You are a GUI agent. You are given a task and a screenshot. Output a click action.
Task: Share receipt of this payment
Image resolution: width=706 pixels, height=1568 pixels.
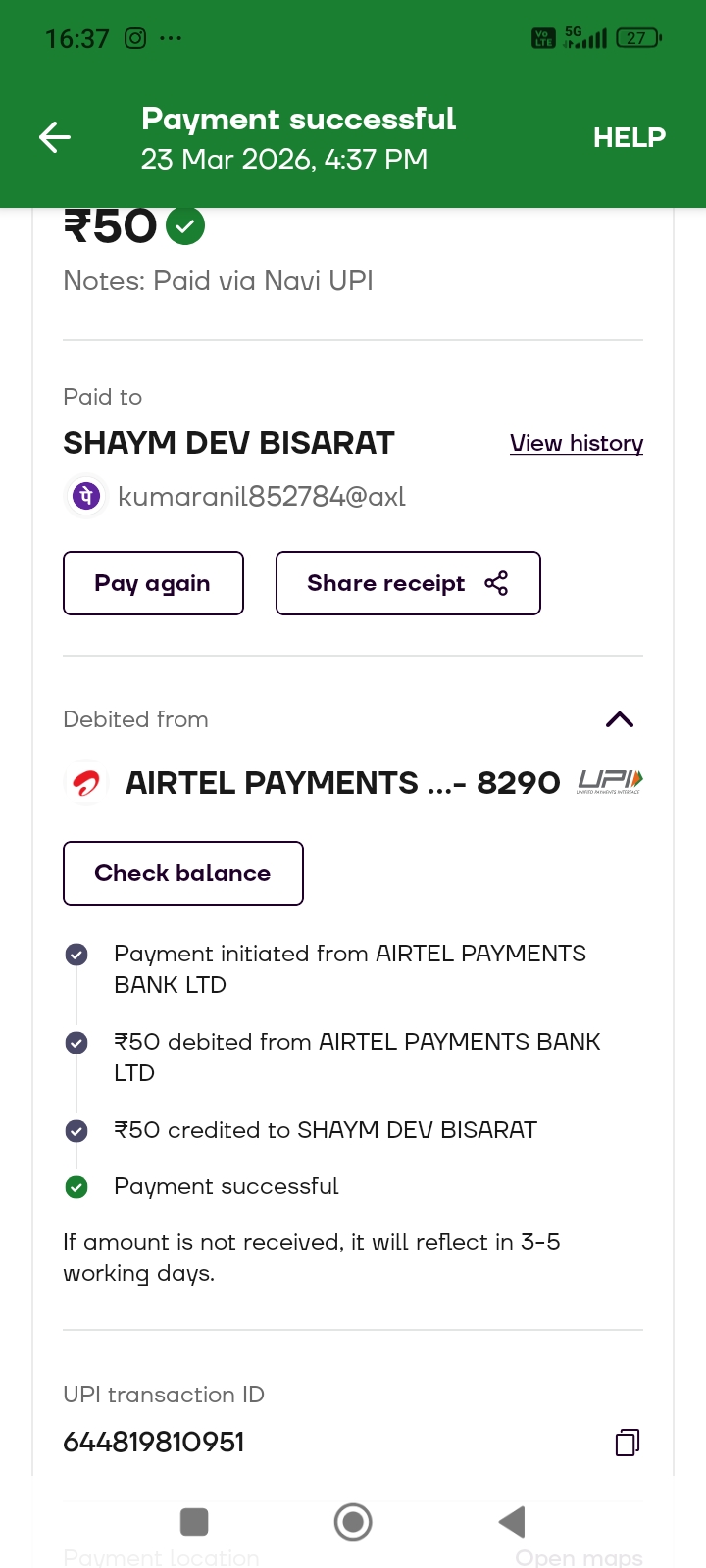coord(408,583)
